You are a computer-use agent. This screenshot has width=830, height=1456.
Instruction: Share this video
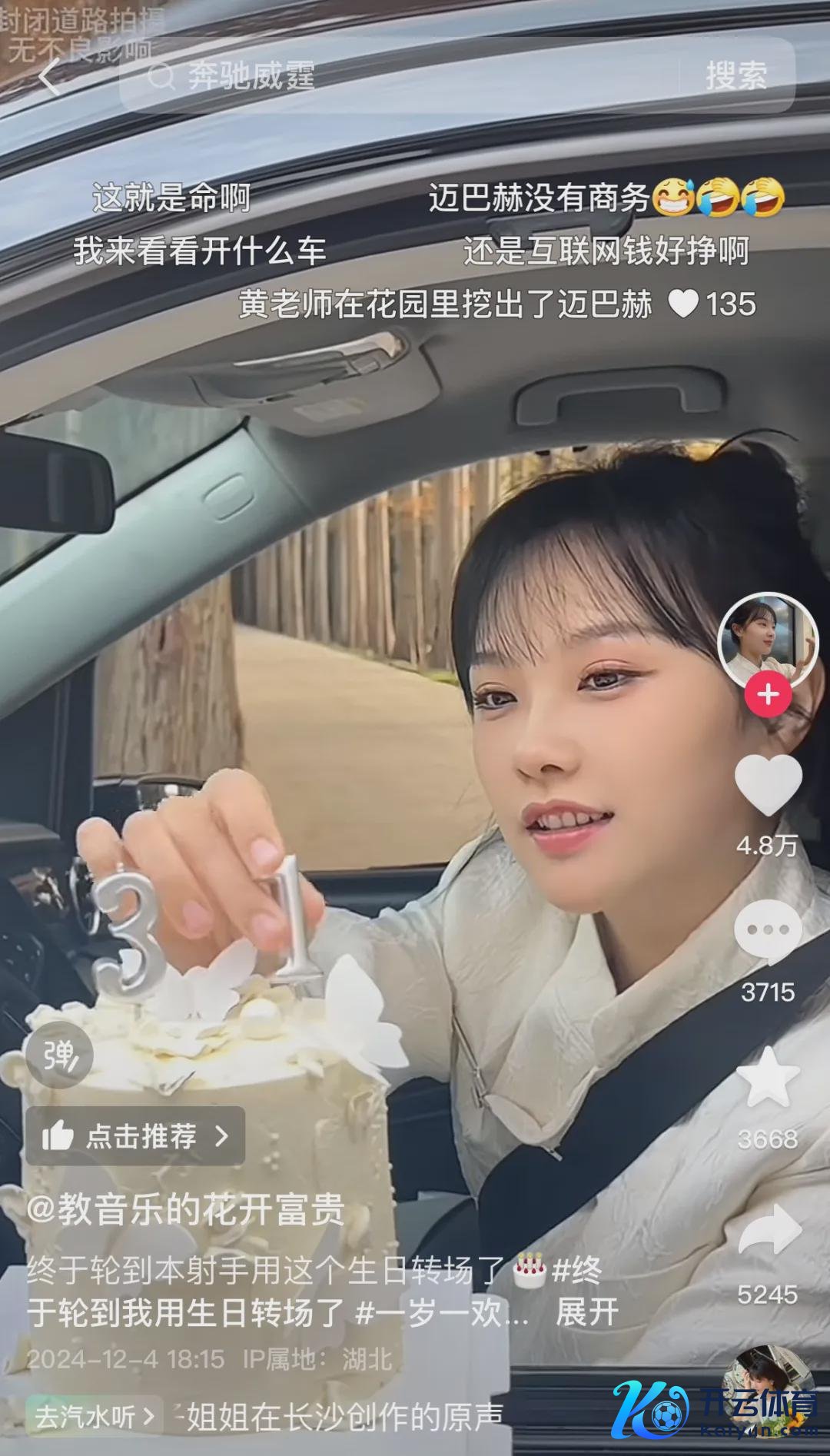tap(769, 1232)
